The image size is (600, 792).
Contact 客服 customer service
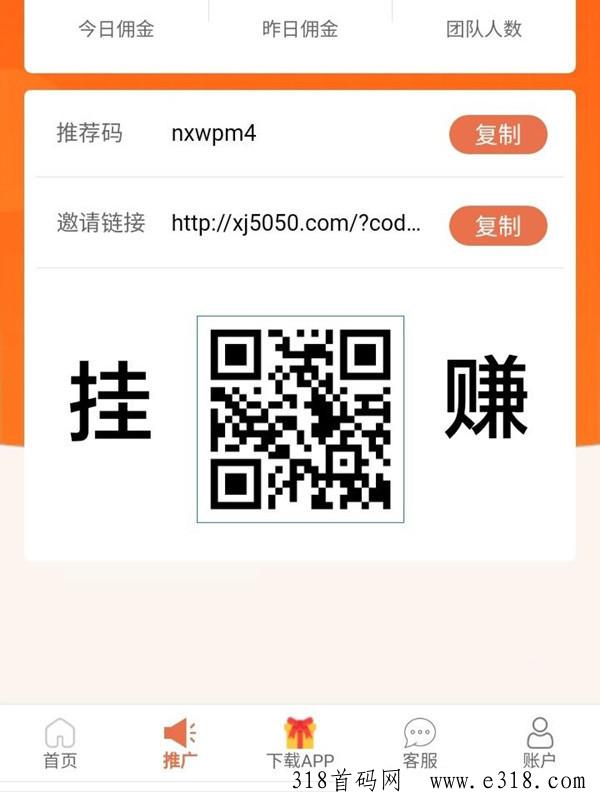(x=420, y=744)
